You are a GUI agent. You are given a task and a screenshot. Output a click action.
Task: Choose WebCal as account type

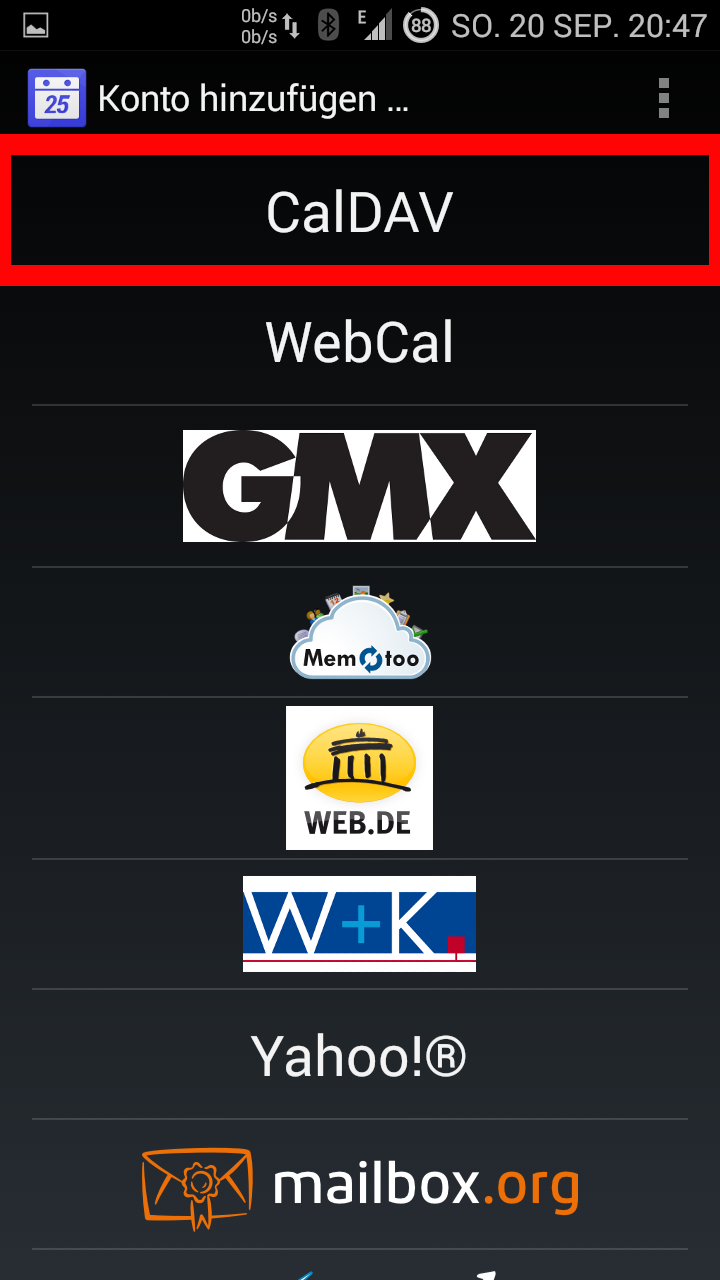[360, 342]
